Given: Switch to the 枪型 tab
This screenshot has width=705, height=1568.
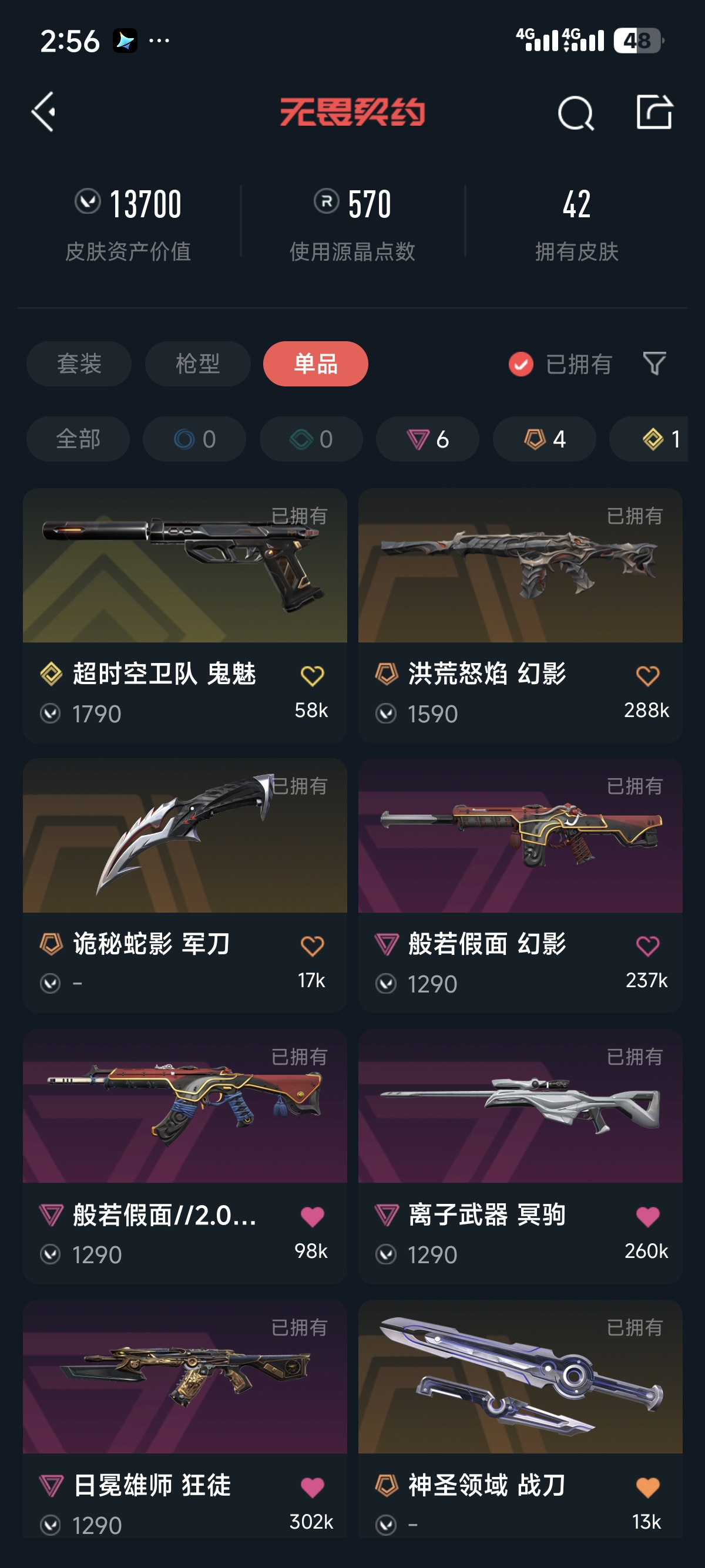Looking at the screenshot, I should coord(197,364).
